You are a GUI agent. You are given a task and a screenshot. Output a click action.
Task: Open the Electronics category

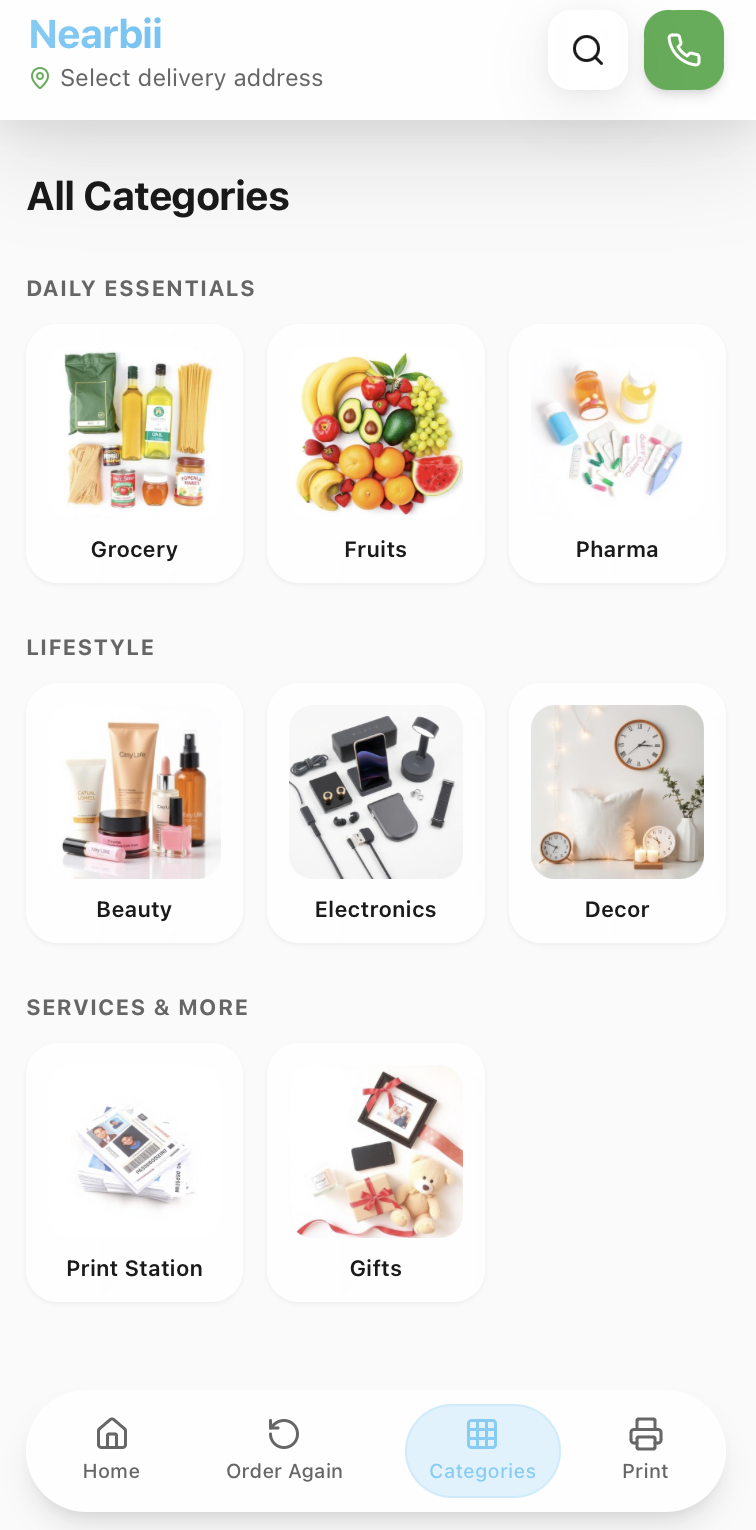point(375,812)
